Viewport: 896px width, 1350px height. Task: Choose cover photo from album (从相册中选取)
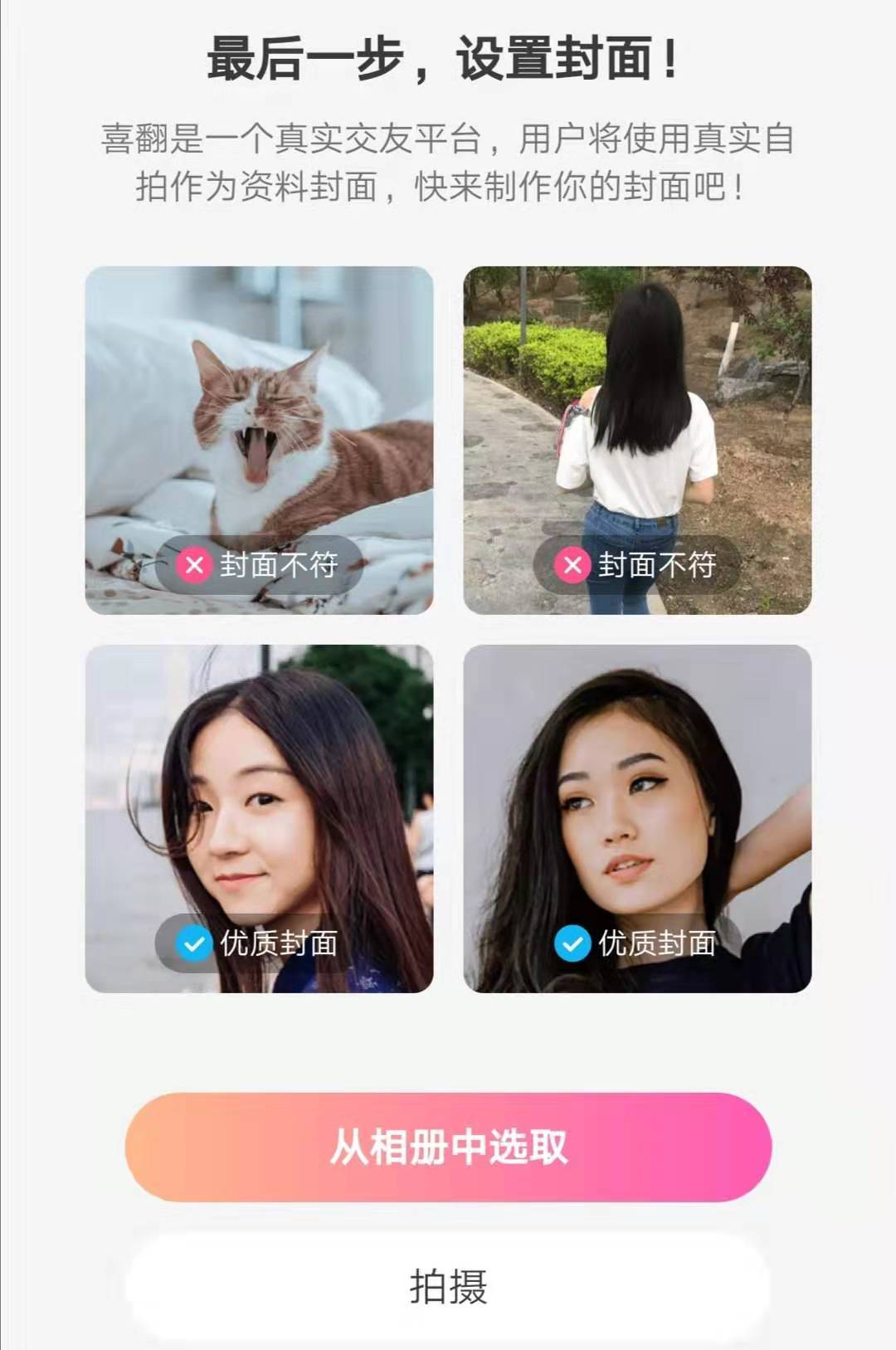448,1147
